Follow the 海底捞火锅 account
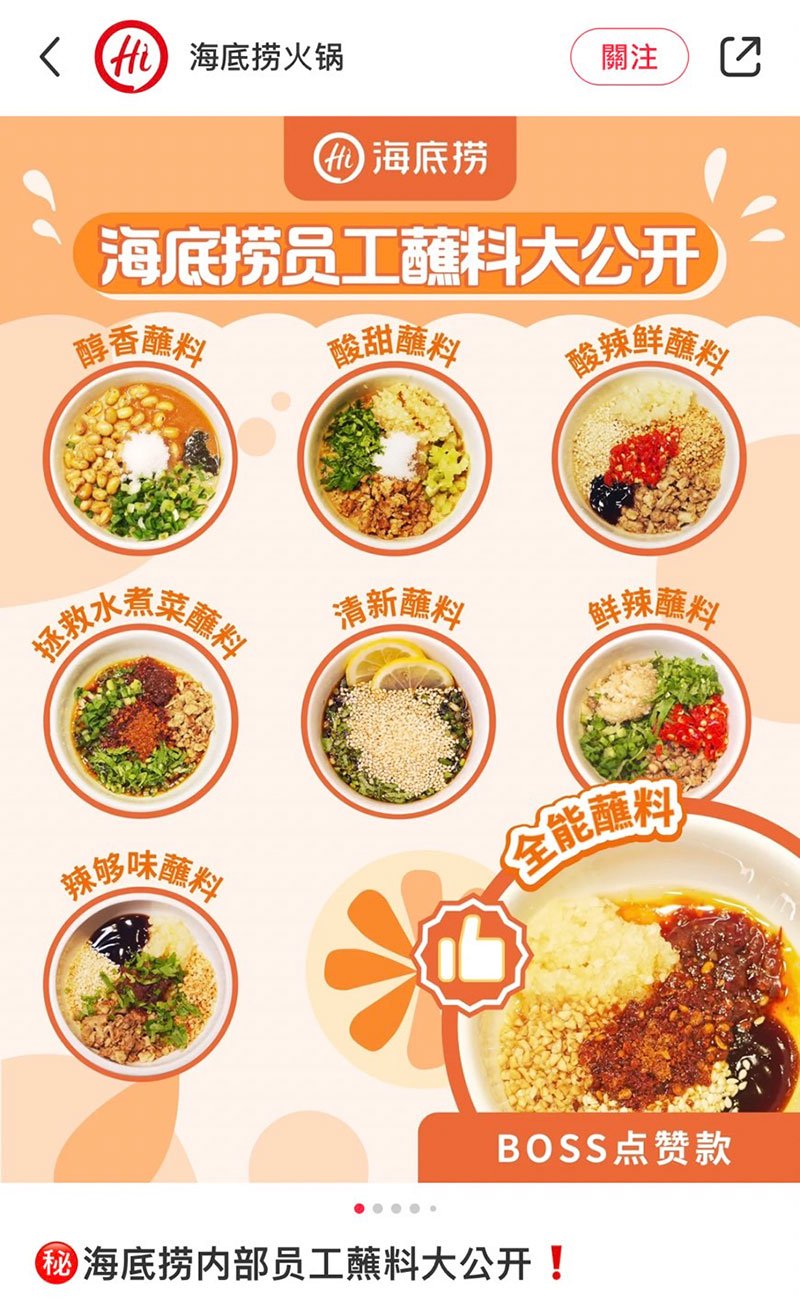This screenshot has height=1304, width=800. pos(629,57)
